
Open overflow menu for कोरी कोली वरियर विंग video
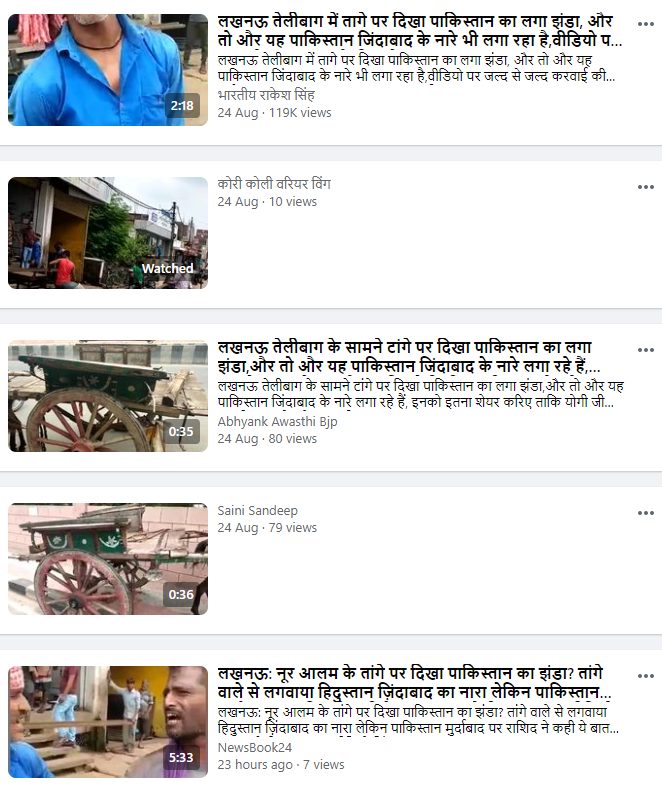coord(645,187)
